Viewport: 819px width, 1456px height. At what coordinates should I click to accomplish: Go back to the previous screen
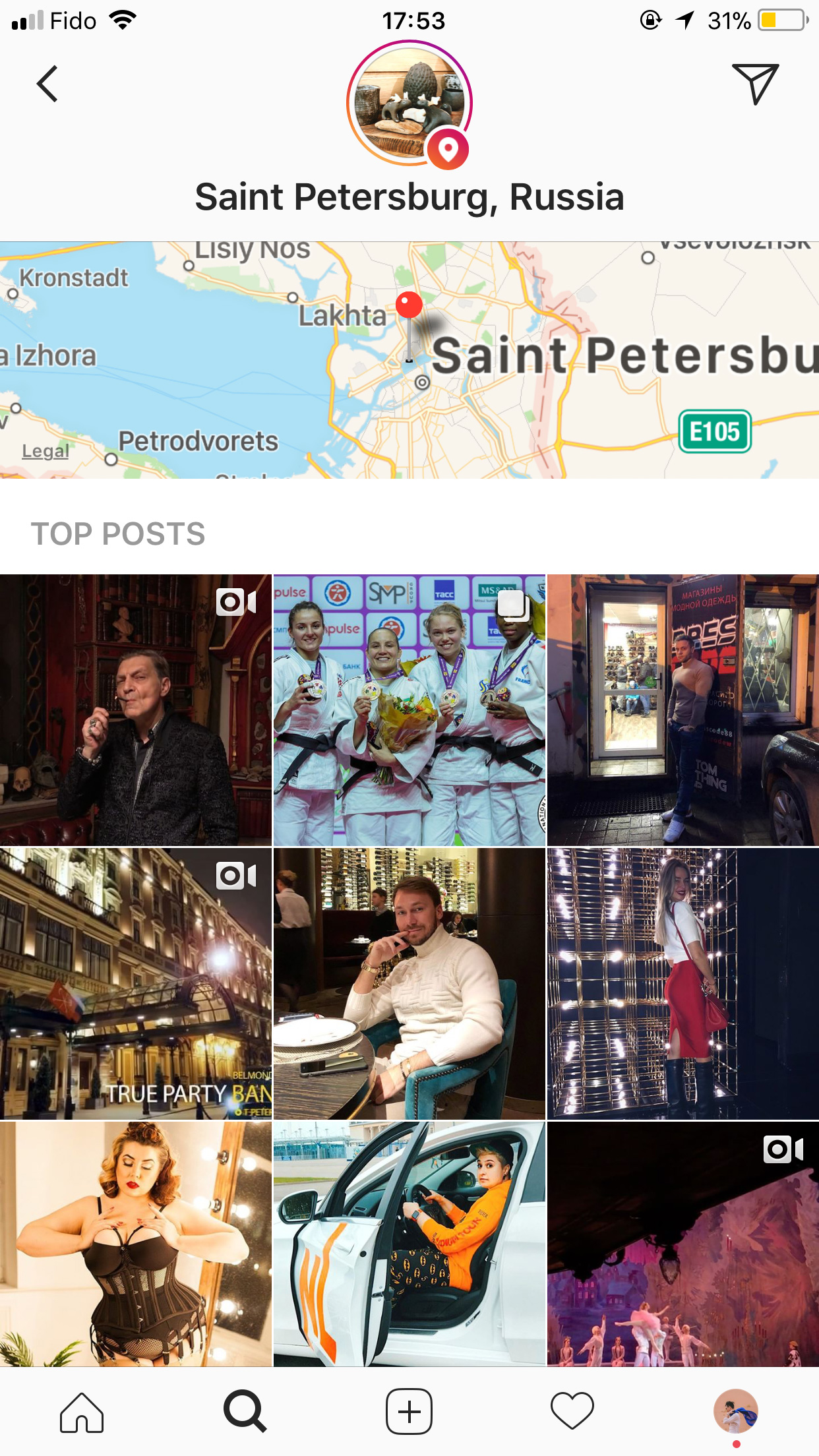[47, 84]
